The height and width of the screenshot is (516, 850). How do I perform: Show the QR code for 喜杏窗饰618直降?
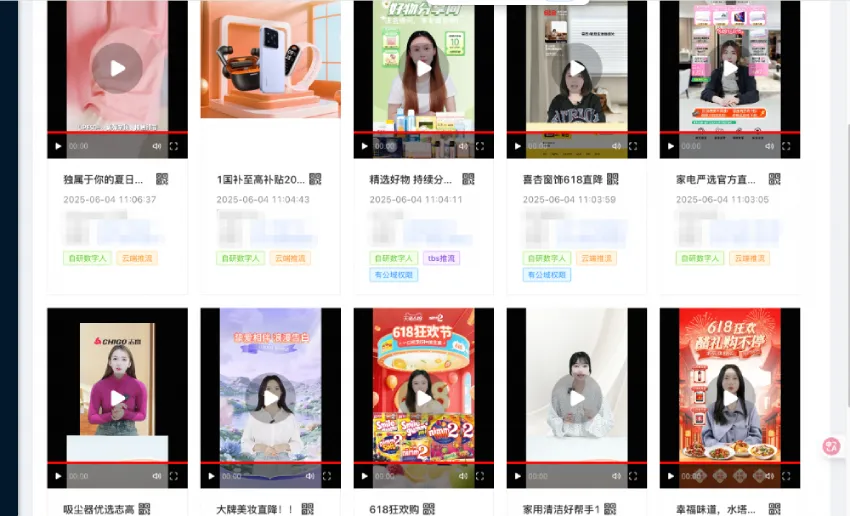pos(613,179)
